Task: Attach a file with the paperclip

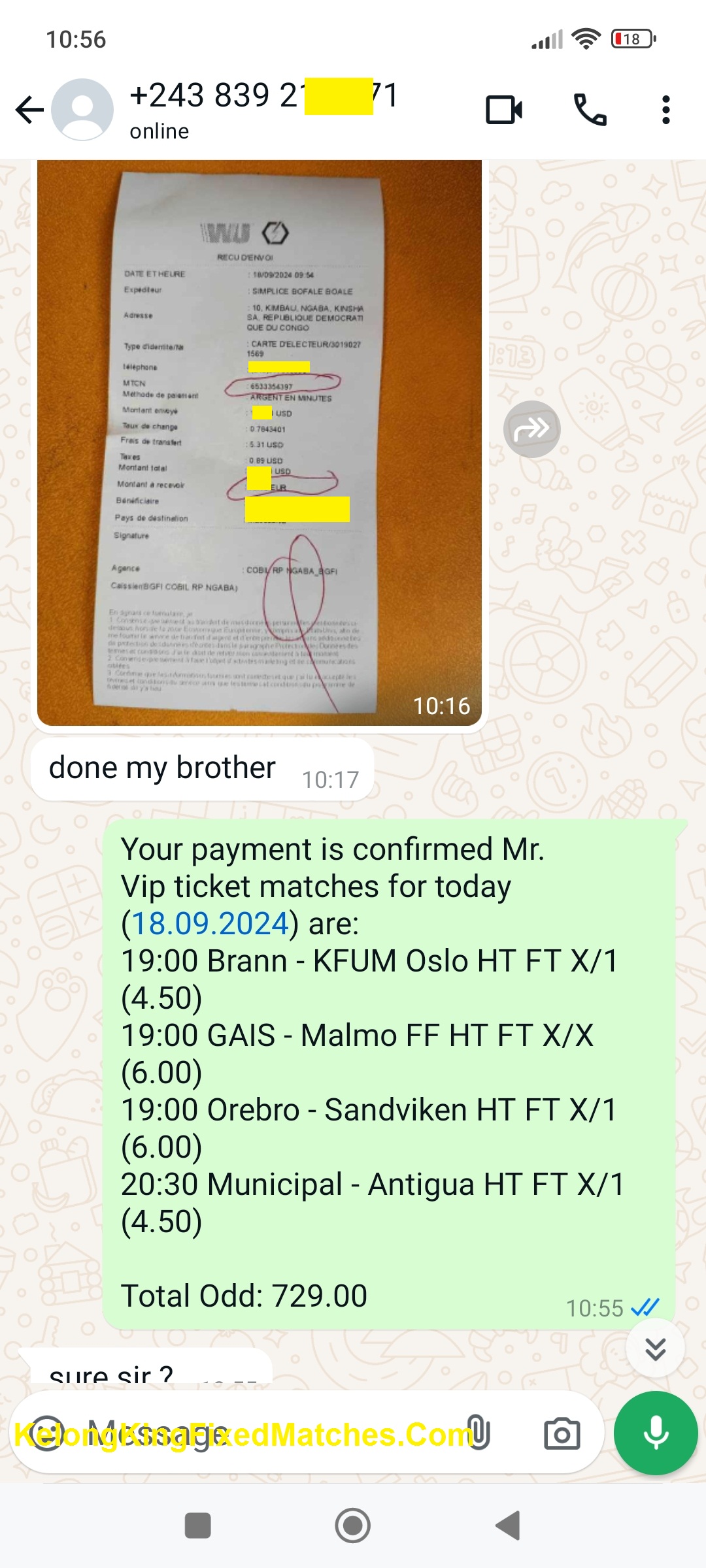Action: 478,1433
